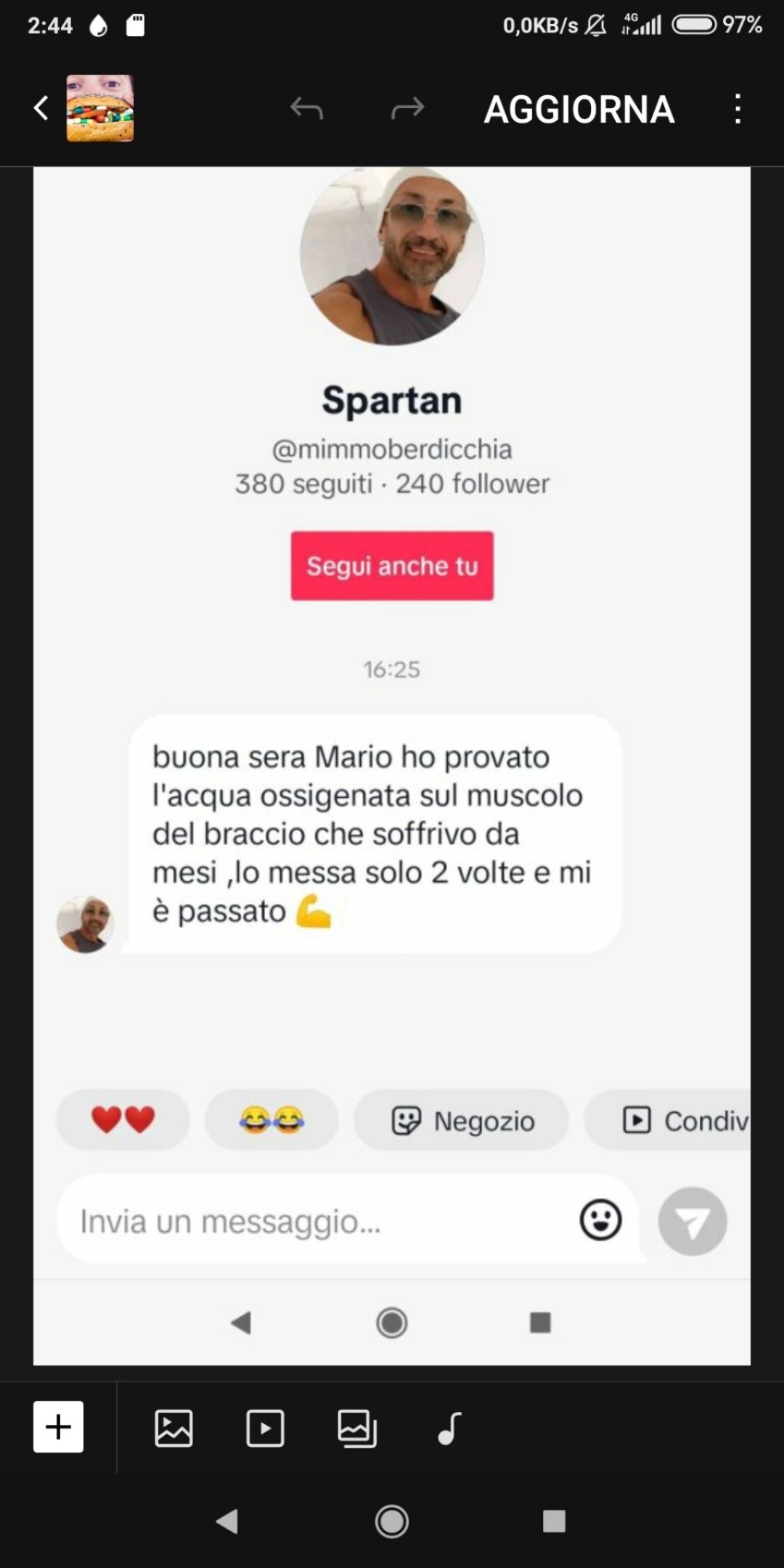
Task: Tap the AGGIORNA button
Action: coord(579,110)
